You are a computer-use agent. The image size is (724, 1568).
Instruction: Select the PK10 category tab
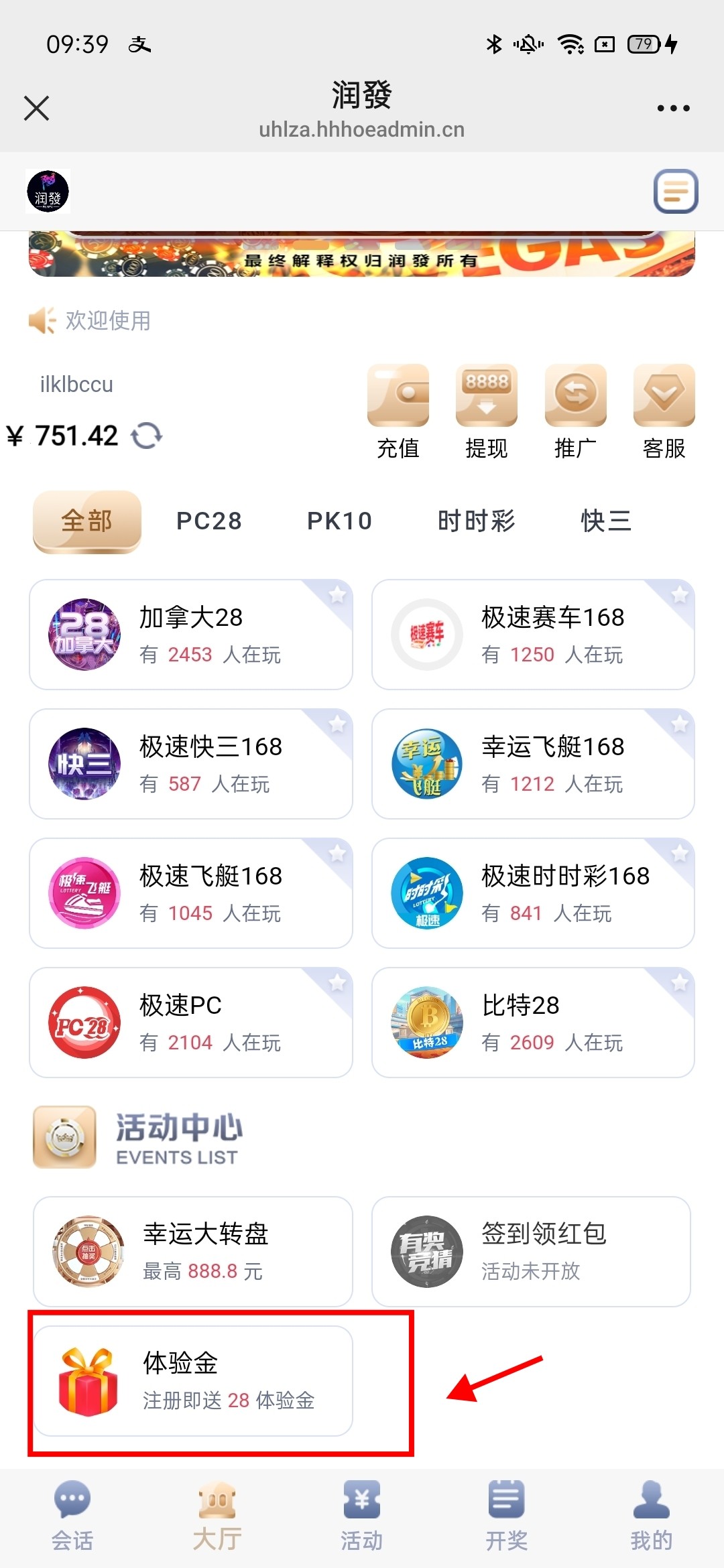[x=339, y=521]
